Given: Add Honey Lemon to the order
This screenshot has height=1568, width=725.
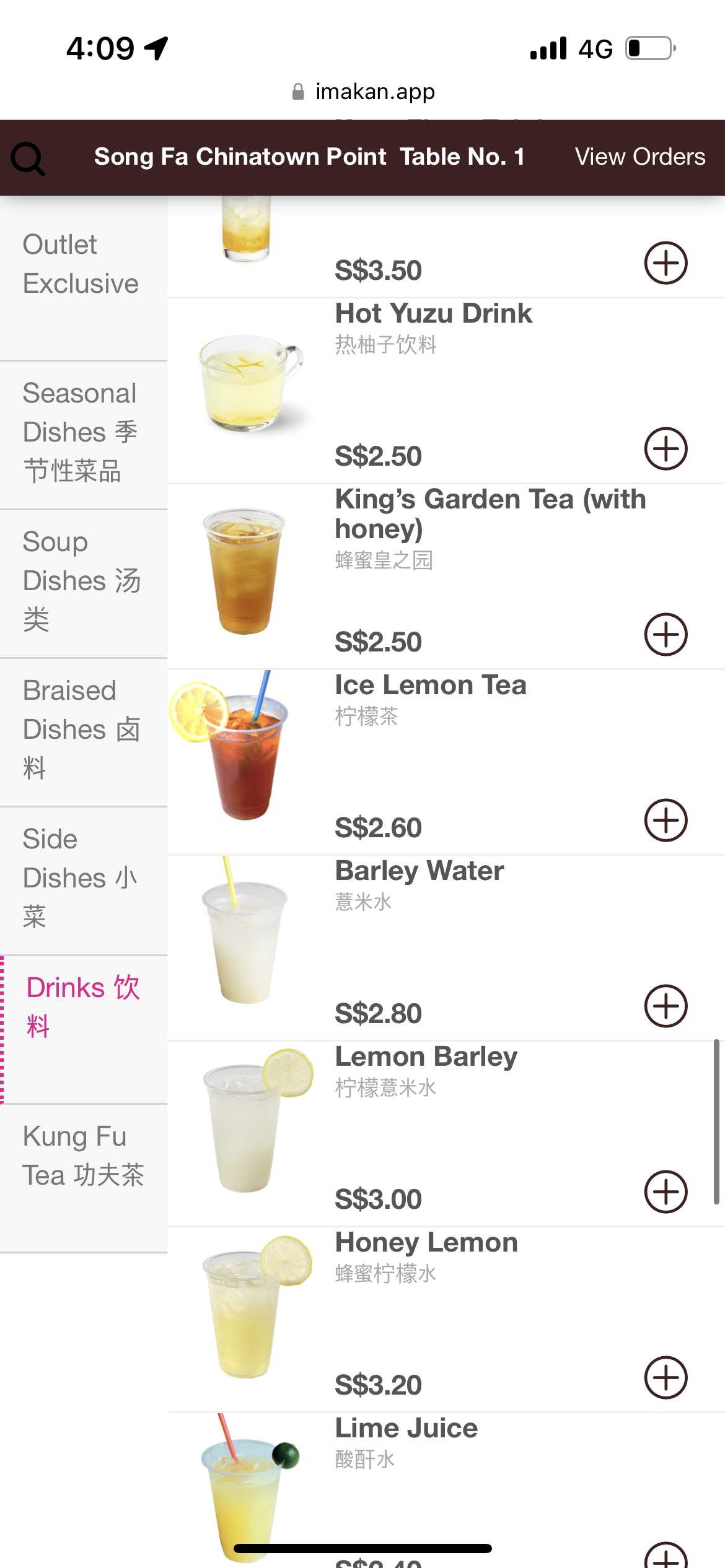Looking at the screenshot, I should click(666, 1378).
